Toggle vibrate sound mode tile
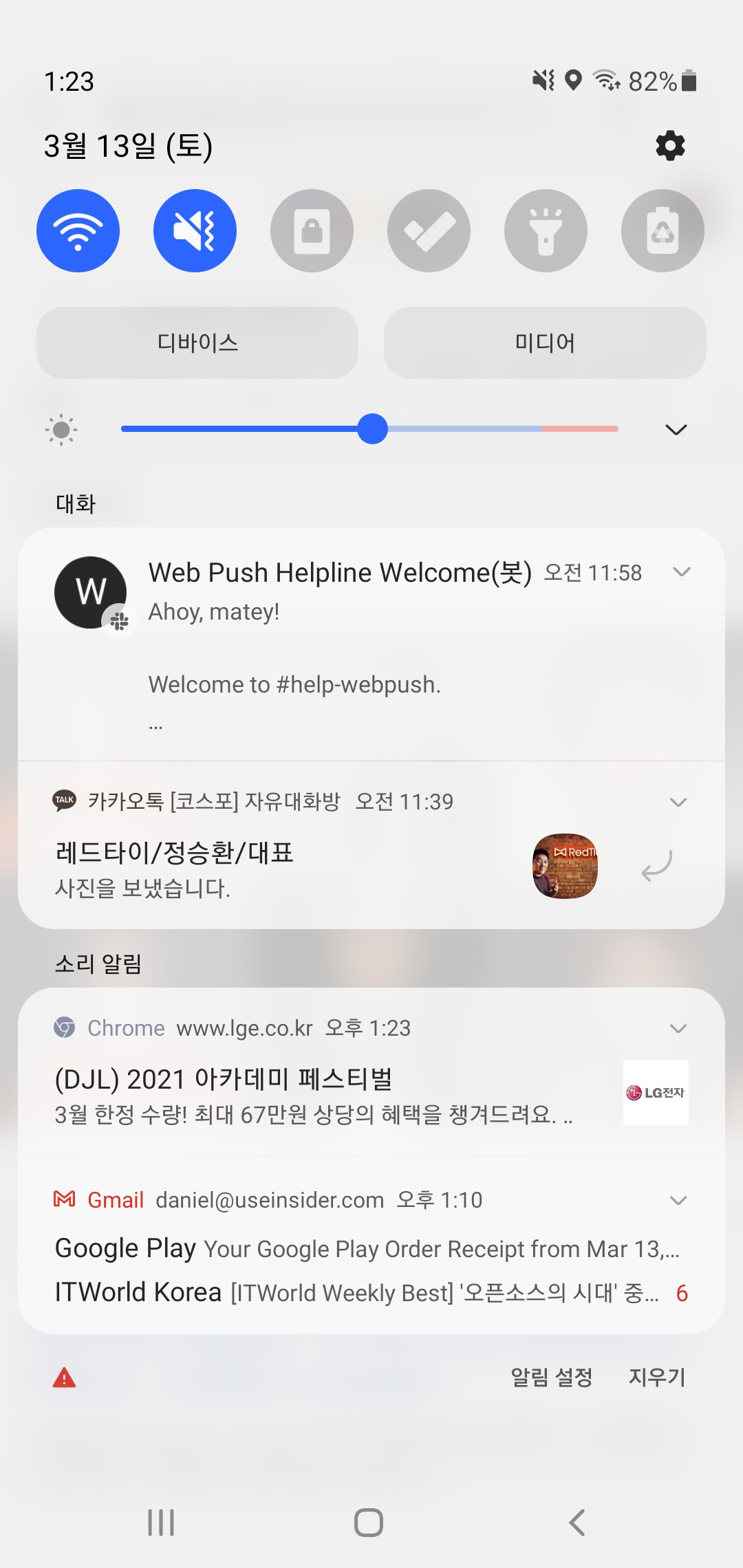743x1568 pixels. (195, 231)
